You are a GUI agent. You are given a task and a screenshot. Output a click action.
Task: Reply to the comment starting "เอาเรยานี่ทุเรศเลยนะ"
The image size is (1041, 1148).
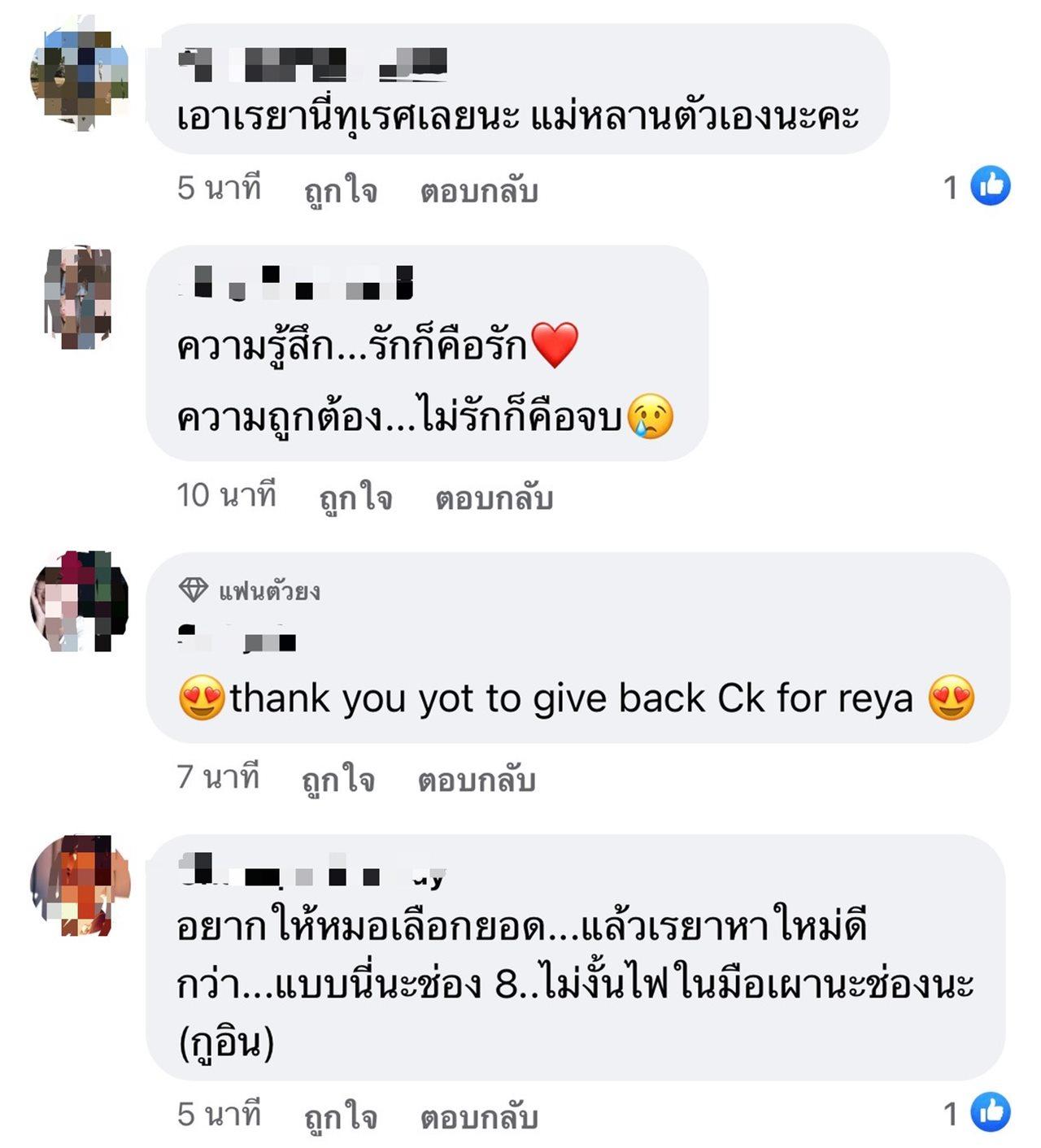click(x=478, y=190)
